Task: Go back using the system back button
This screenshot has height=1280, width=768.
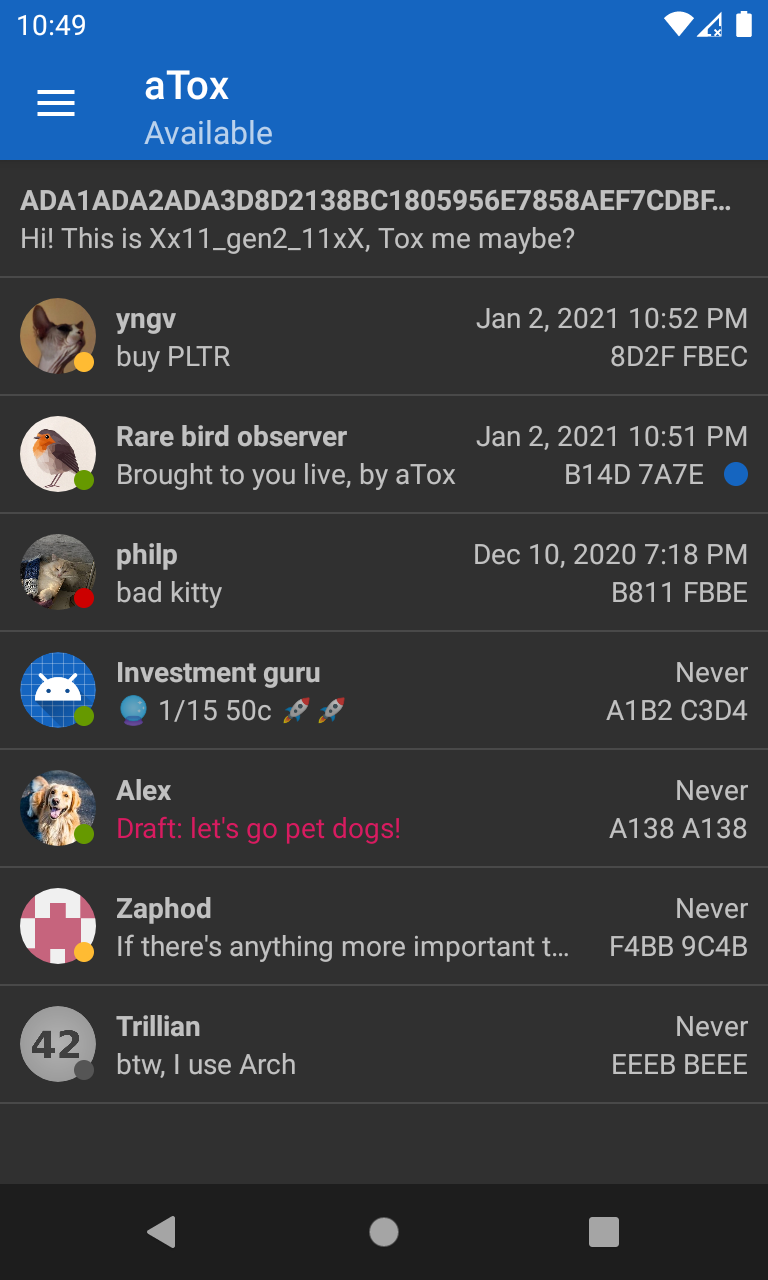Action: click(x=161, y=1232)
